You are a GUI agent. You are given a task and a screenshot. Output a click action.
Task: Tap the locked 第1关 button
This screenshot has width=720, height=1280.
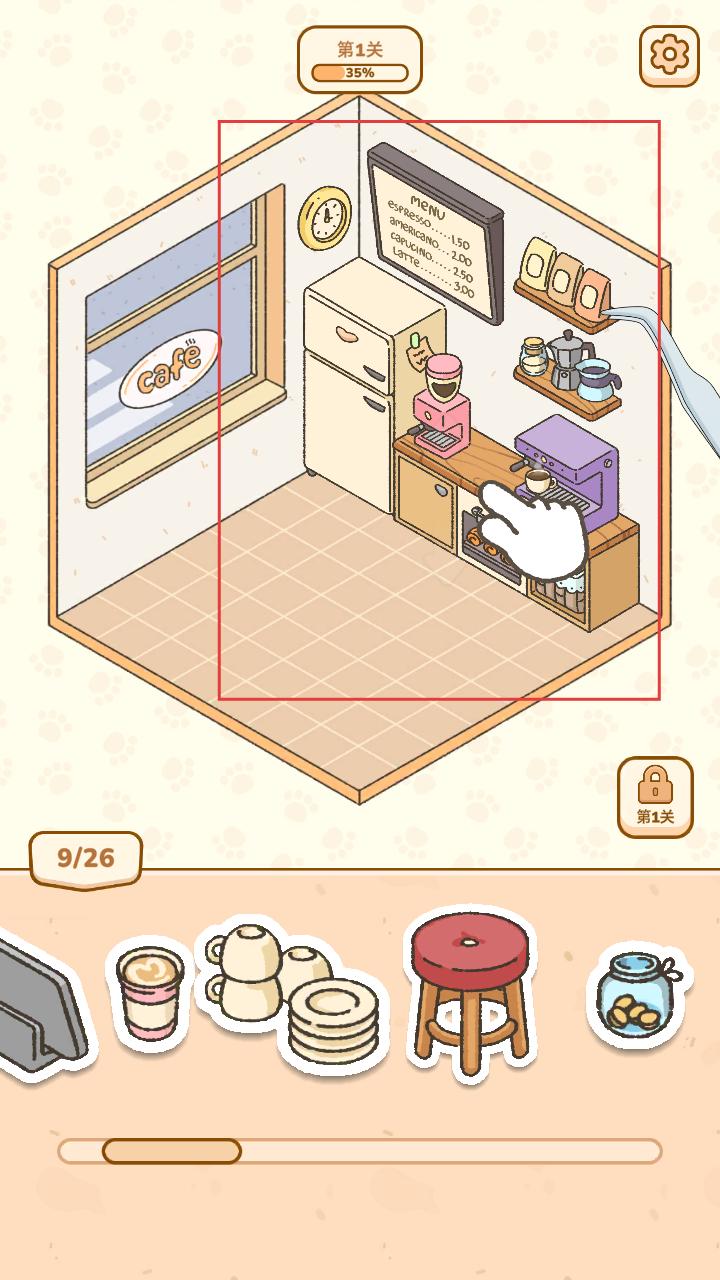pos(655,796)
